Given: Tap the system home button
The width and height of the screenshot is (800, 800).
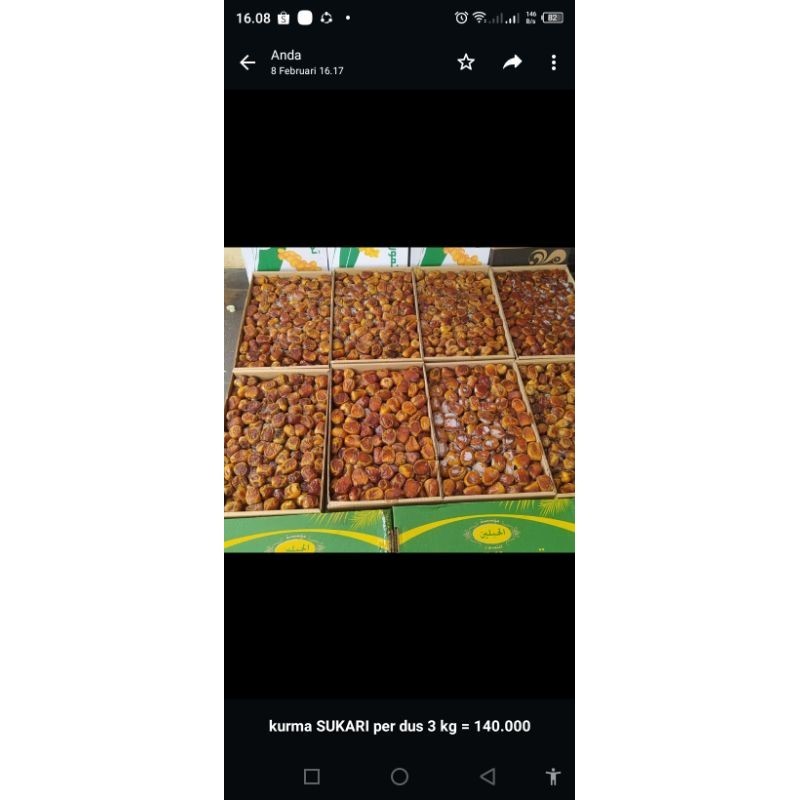Looking at the screenshot, I should point(400,776).
